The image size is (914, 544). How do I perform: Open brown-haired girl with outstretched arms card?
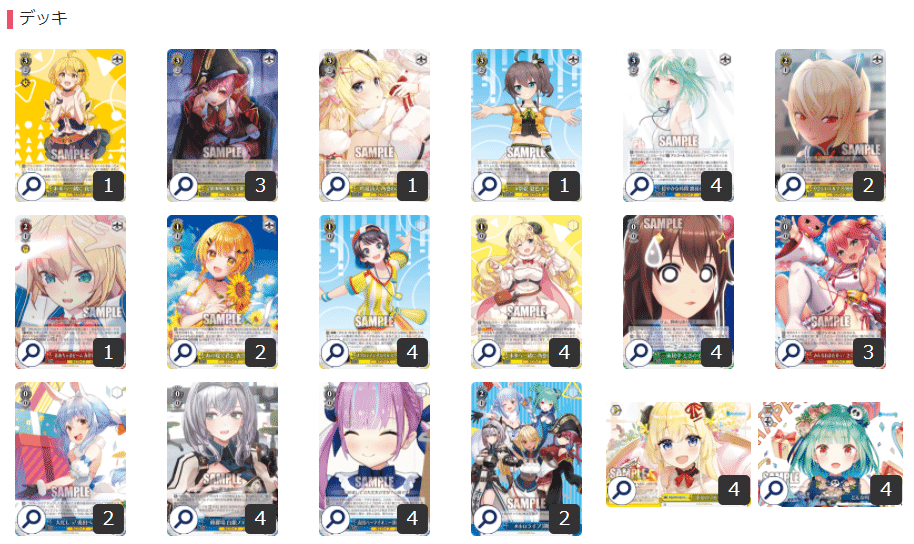[x=487, y=186]
